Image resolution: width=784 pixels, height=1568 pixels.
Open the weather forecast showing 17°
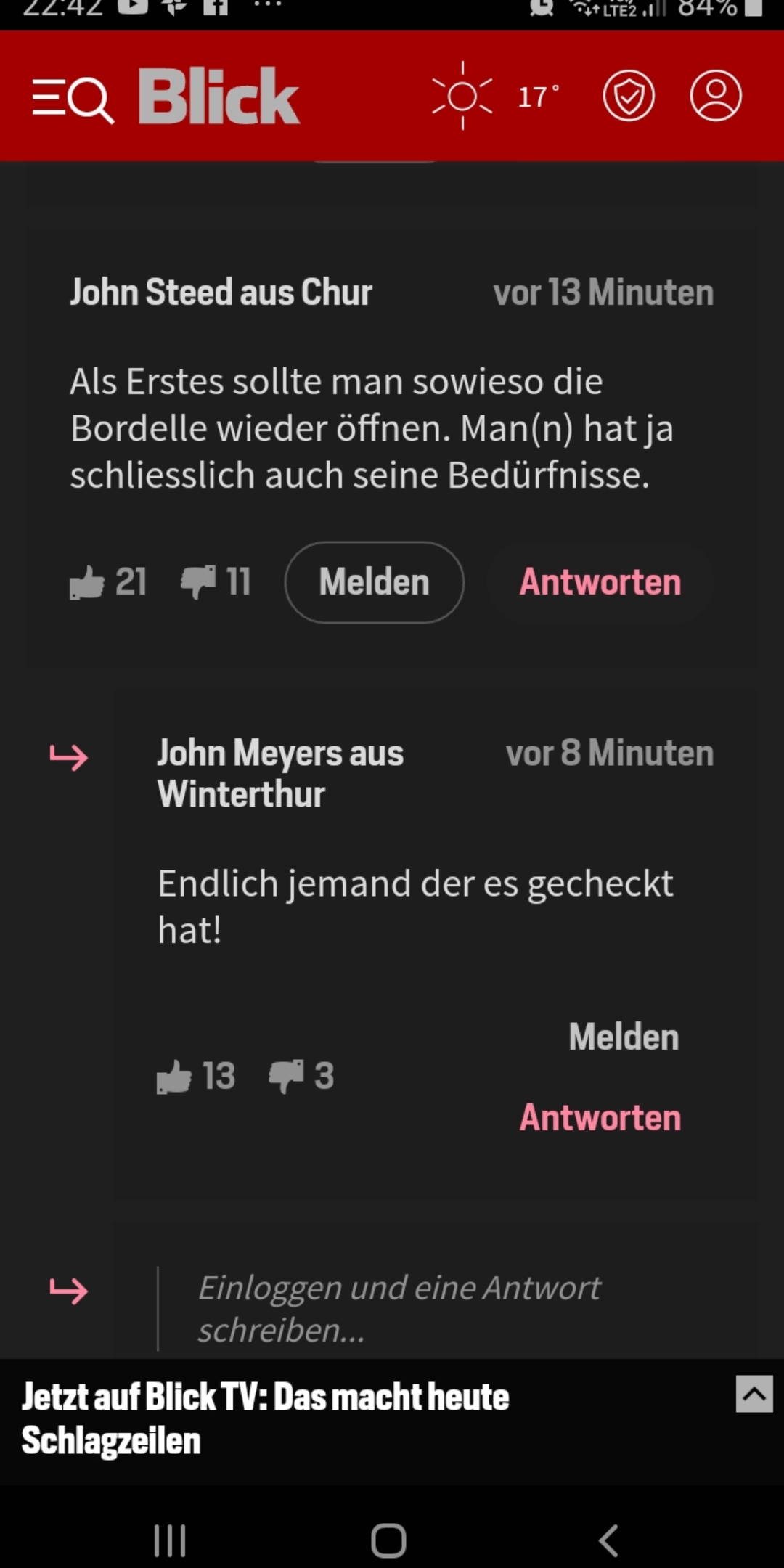coord(496,97)
